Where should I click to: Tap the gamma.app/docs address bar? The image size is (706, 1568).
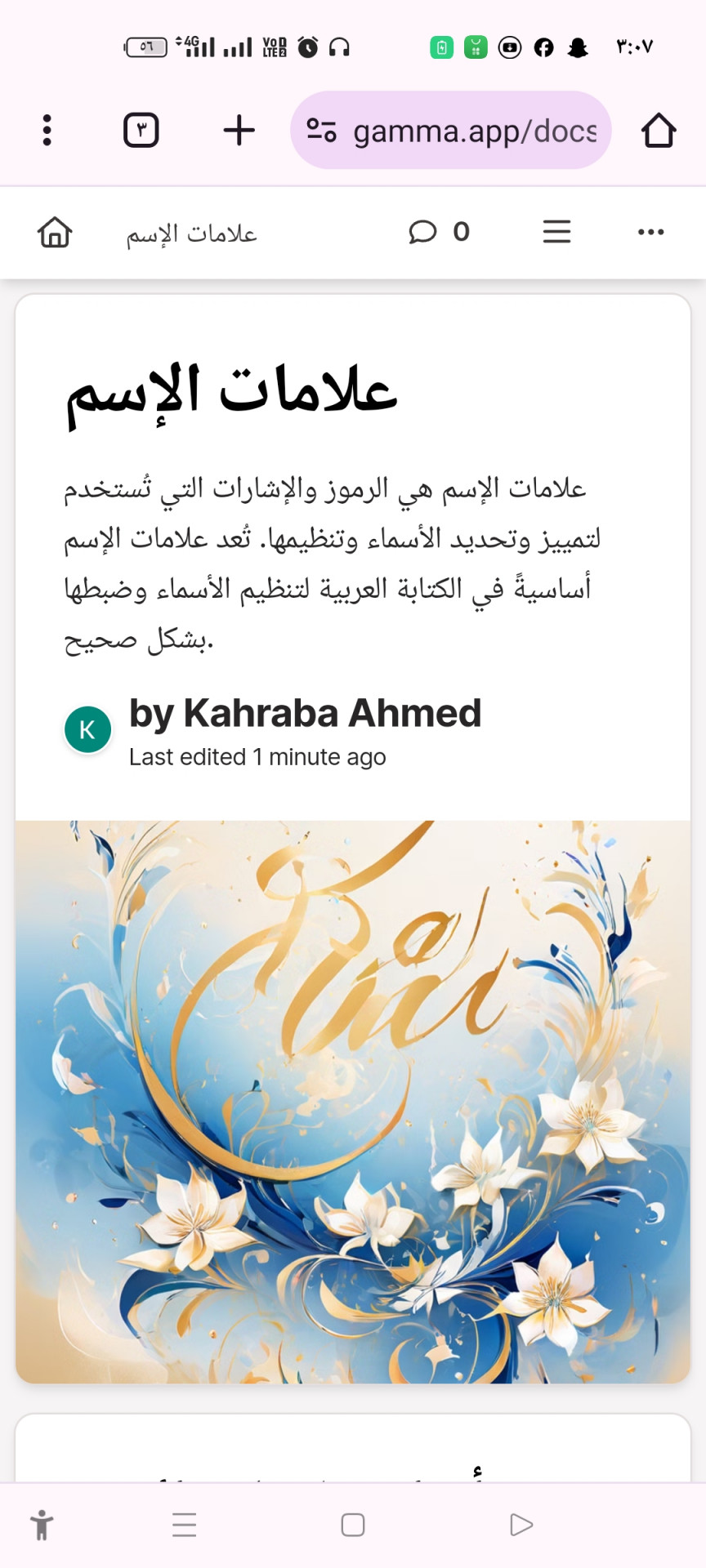point(450,131)
